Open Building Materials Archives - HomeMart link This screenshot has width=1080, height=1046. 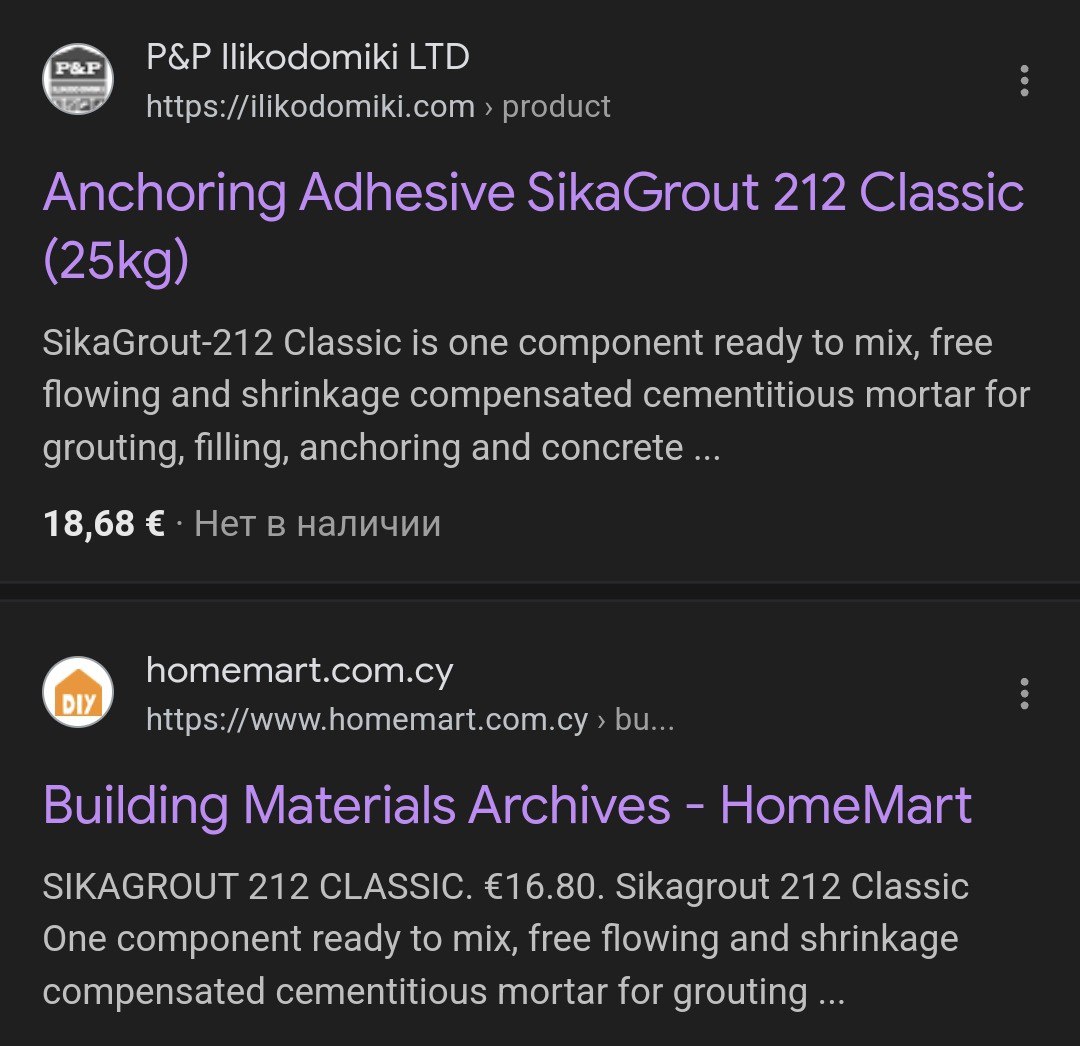(507, 805)
